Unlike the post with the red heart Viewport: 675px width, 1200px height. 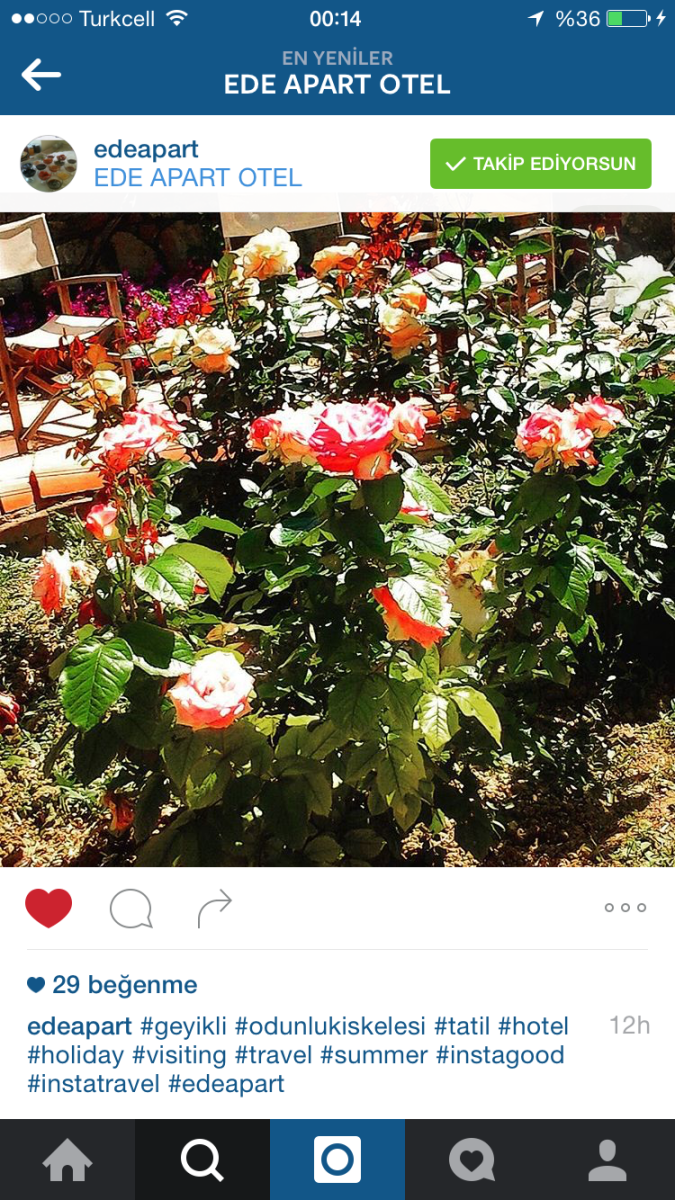[48, 908]
